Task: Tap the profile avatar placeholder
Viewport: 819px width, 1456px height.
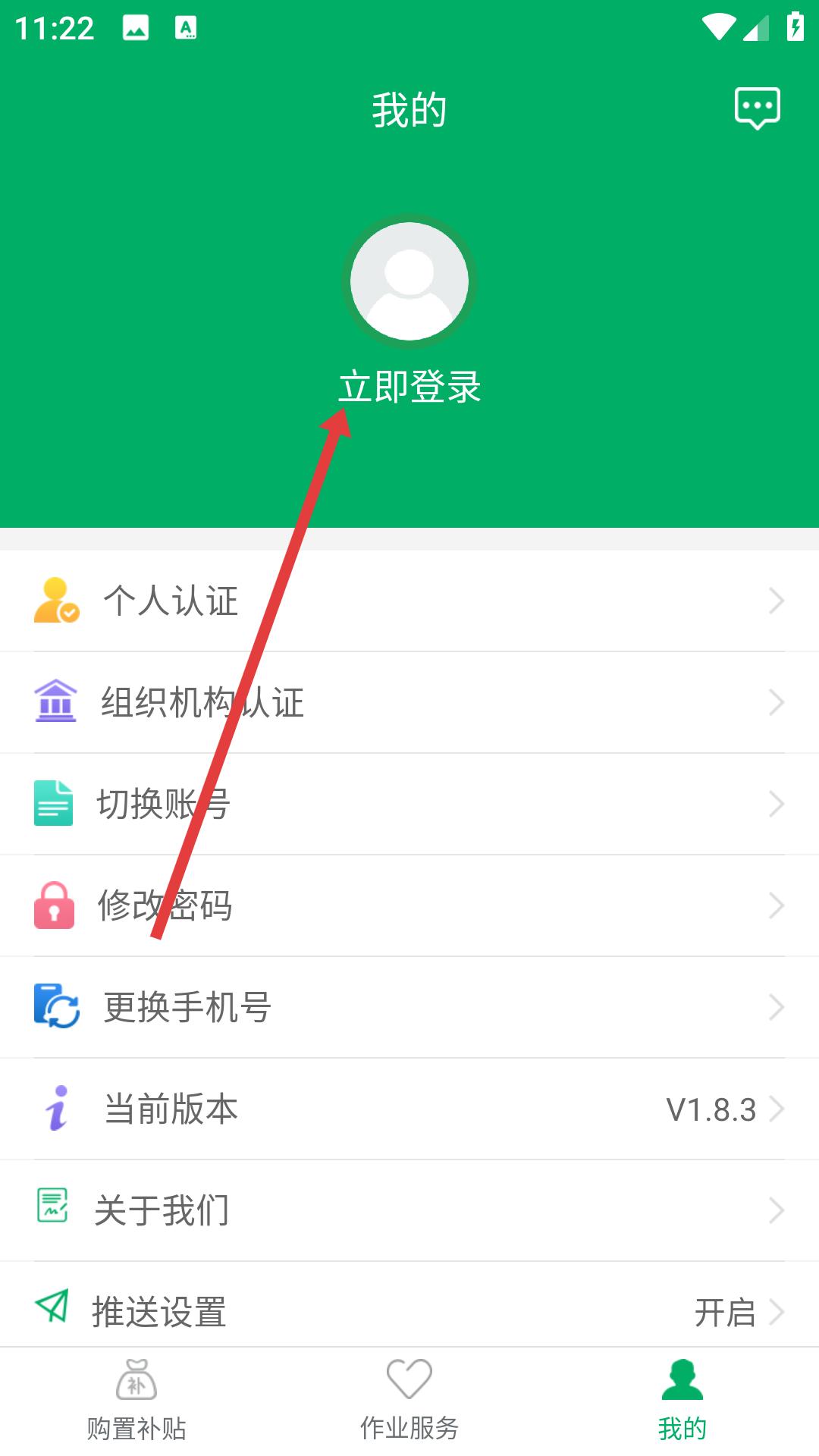Action: click(409, 281)
